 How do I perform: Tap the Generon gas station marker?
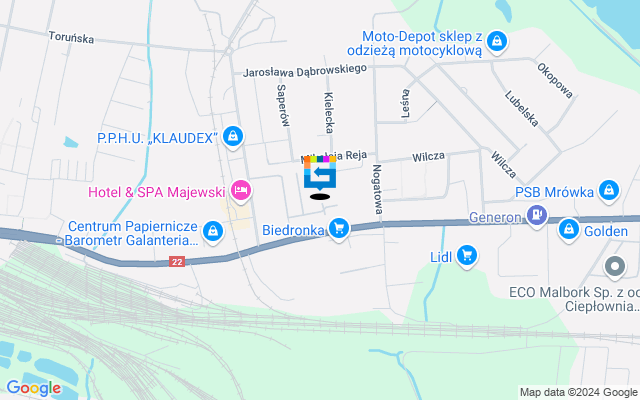pyautogui.click(x=539, y=215)
